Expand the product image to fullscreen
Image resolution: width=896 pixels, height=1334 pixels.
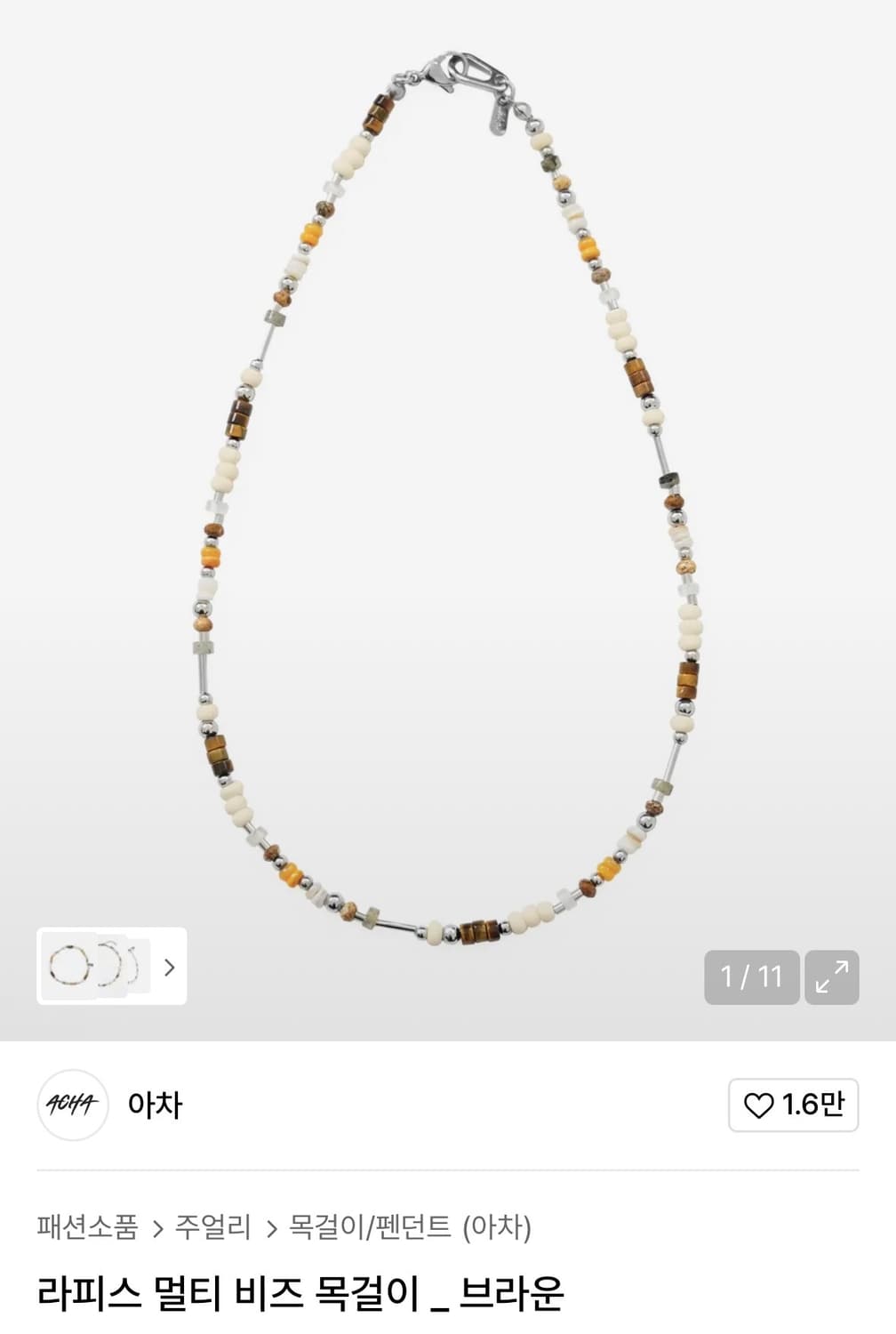[x=832, y=977]
